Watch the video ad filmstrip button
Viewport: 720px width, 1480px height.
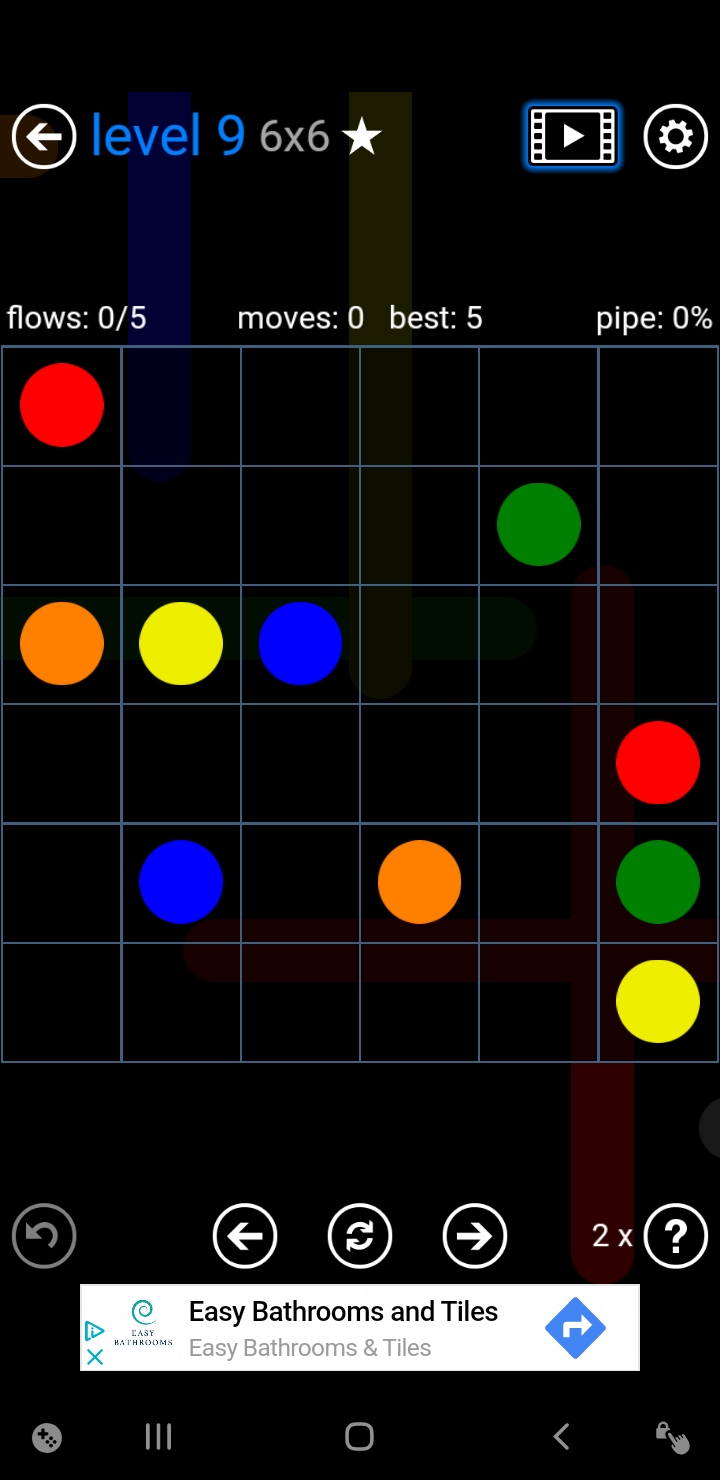click(573, 136)
